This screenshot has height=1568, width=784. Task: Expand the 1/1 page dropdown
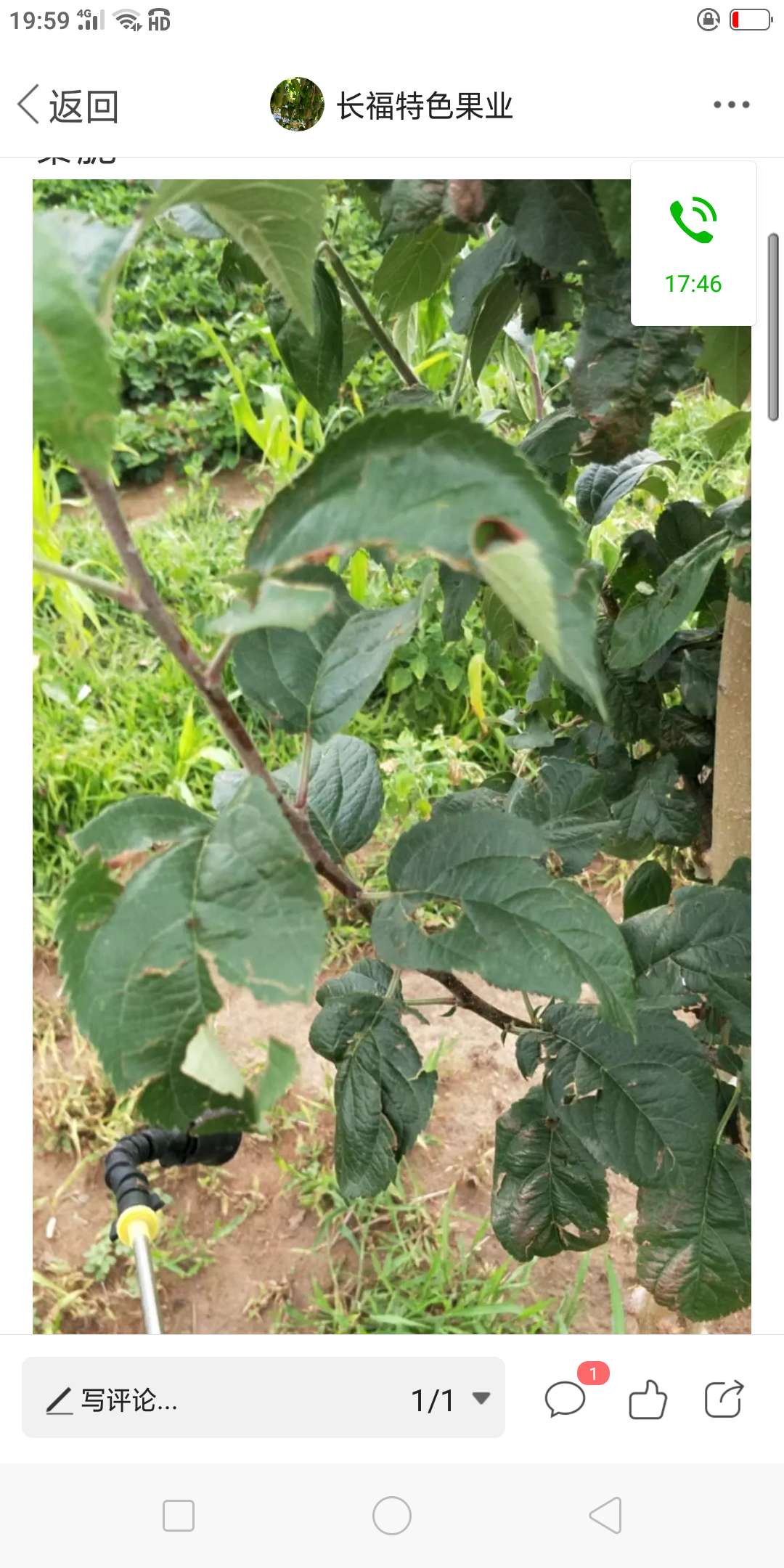pyautogui.click(x=450, y=1400)
